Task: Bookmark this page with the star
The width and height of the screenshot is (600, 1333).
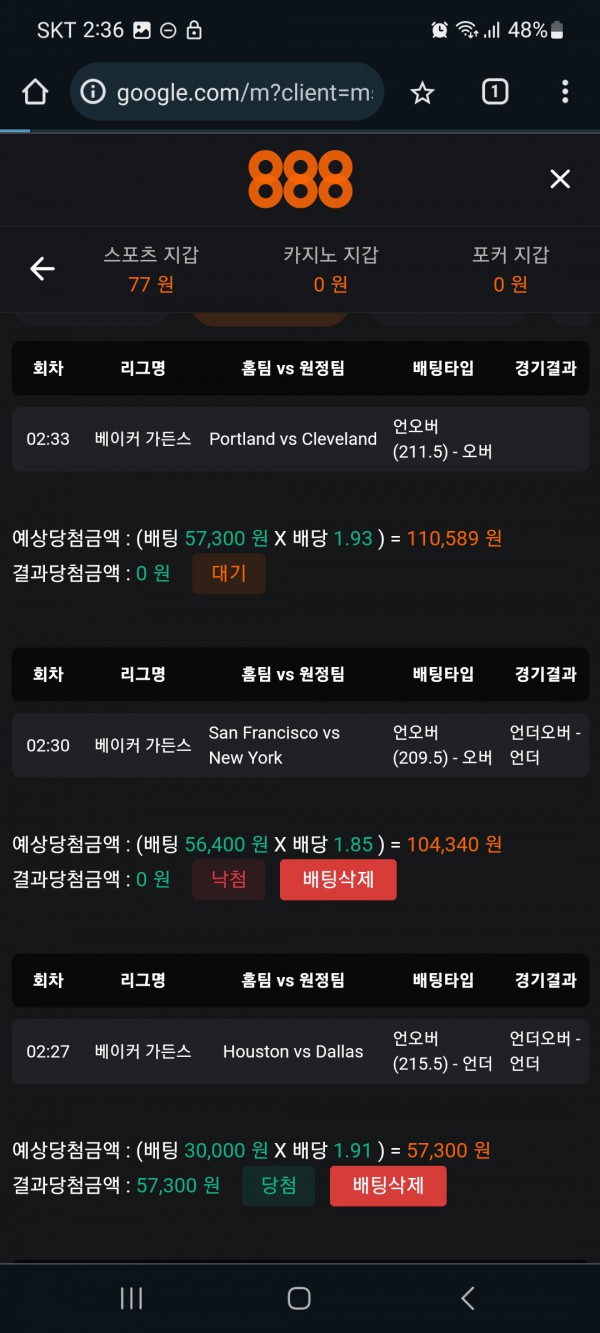Action: coord(423,93)
